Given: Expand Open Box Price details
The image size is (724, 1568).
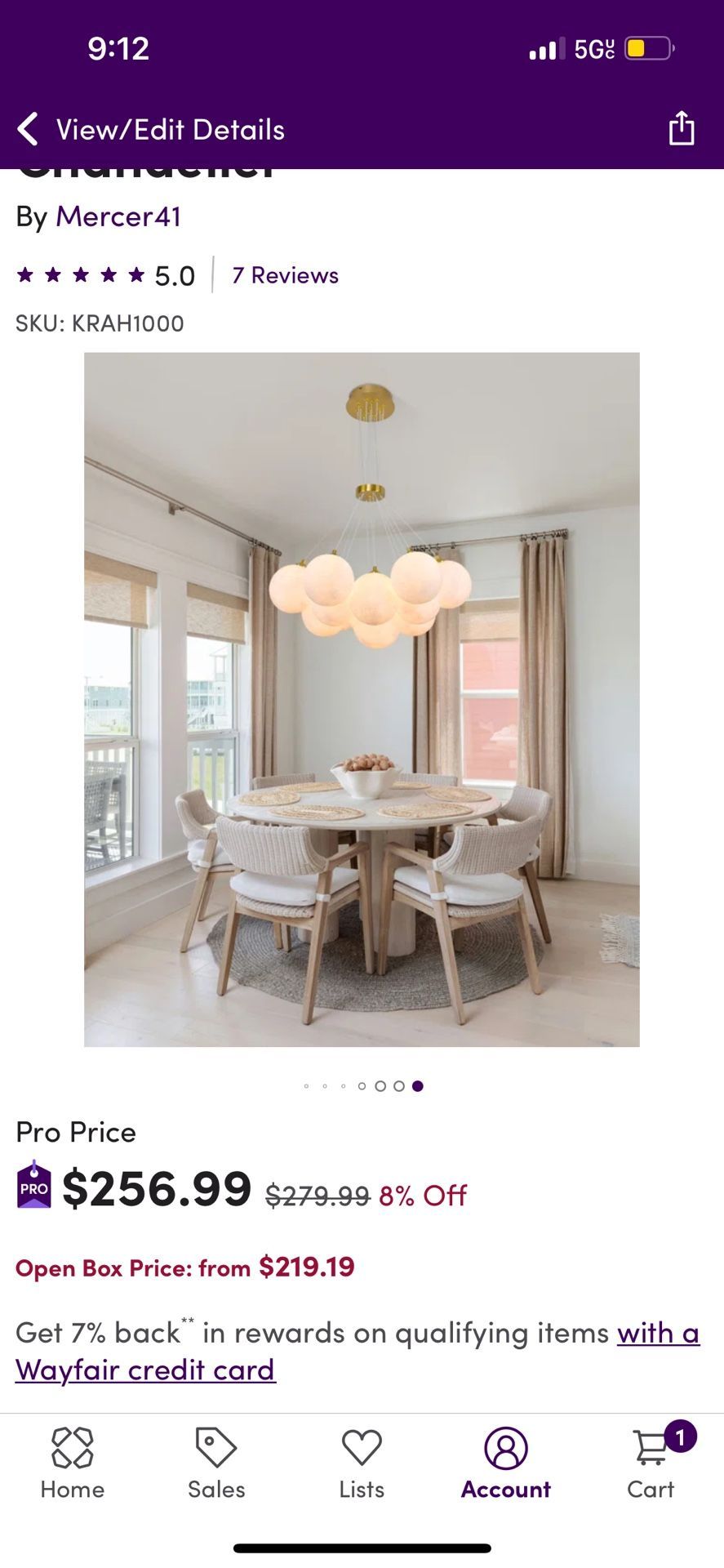Looking at the screenshot, I should (x=184, y=1268).
